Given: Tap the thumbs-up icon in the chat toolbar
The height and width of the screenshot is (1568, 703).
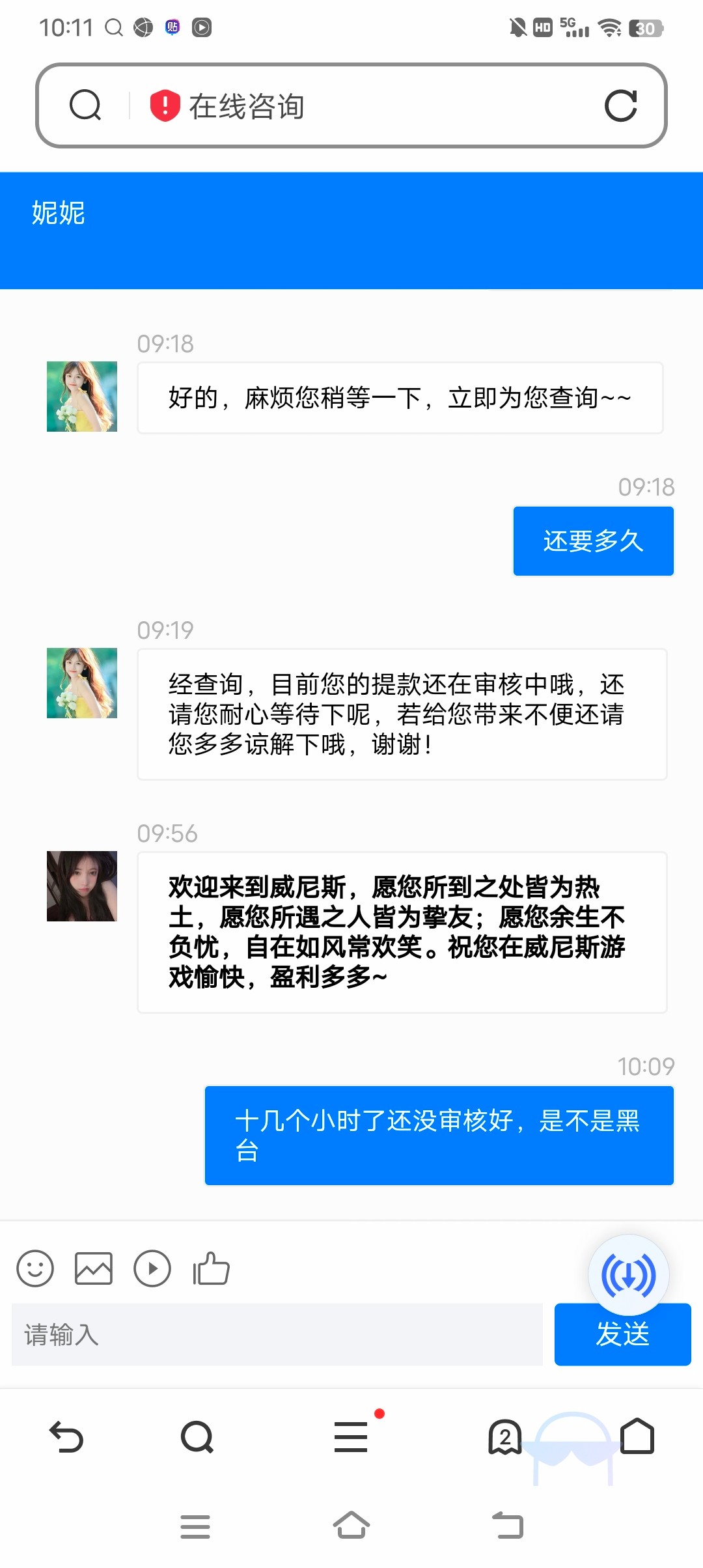Looking at the screenshot, I should [211, 1268].
